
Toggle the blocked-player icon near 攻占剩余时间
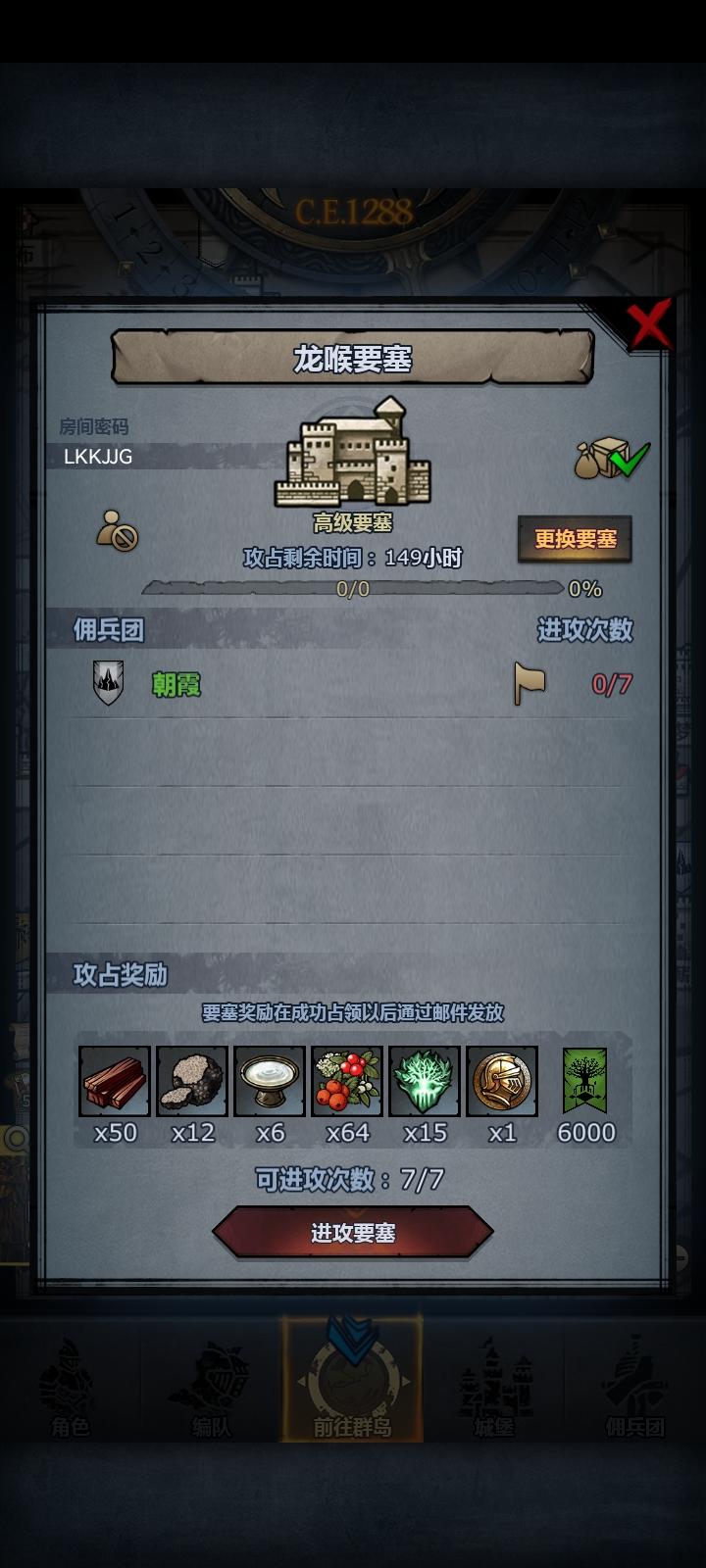pyautogui.click(x=115, y=533)
